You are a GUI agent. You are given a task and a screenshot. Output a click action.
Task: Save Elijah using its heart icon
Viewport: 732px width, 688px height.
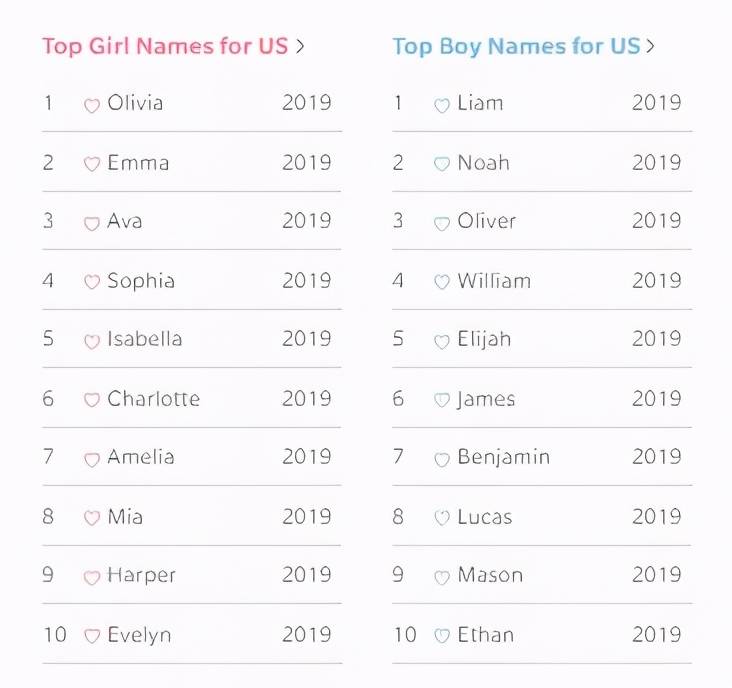[442, 341]
